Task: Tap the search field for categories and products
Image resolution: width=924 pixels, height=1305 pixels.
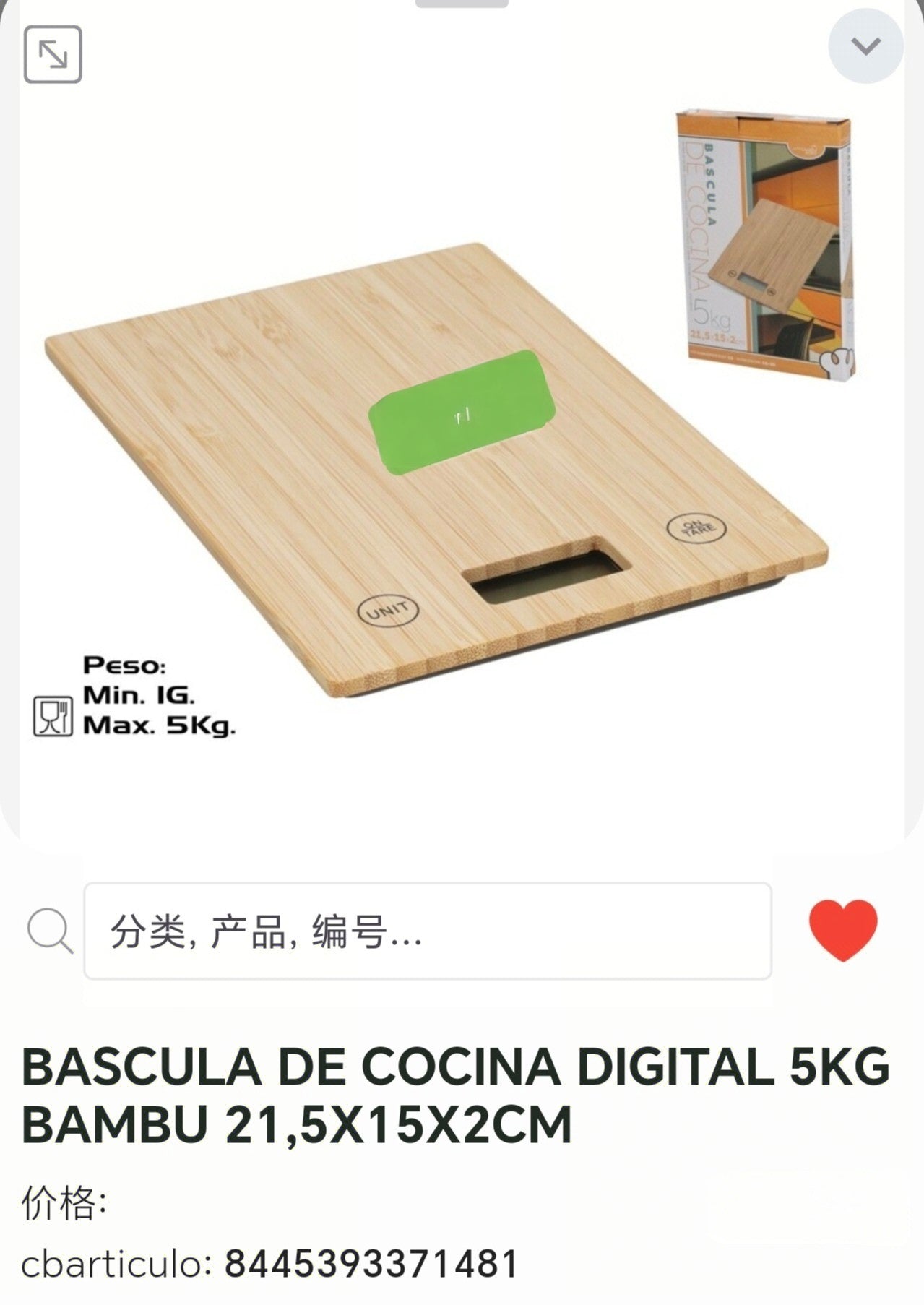Action: point(427,931)
